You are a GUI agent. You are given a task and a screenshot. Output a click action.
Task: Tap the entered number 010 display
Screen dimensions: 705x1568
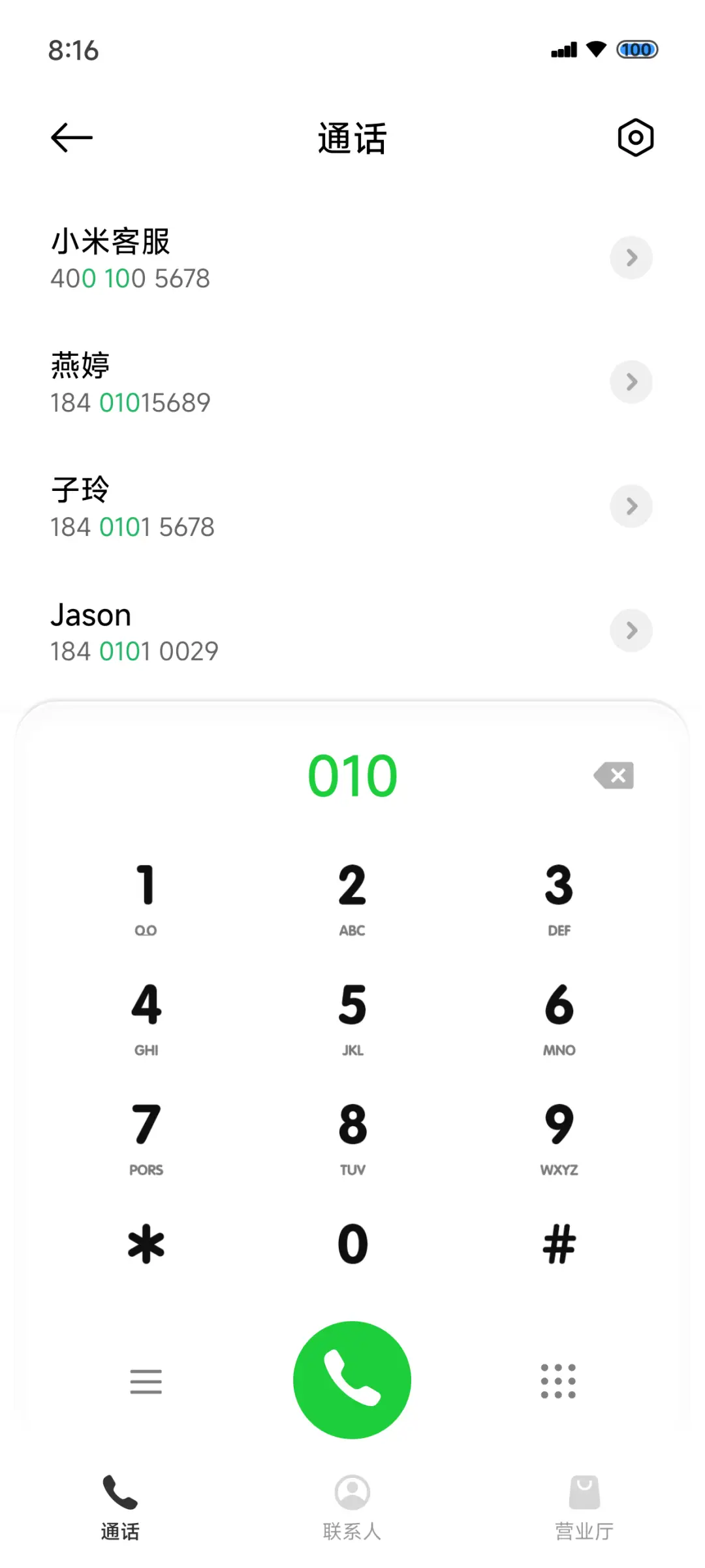[351, 775]
